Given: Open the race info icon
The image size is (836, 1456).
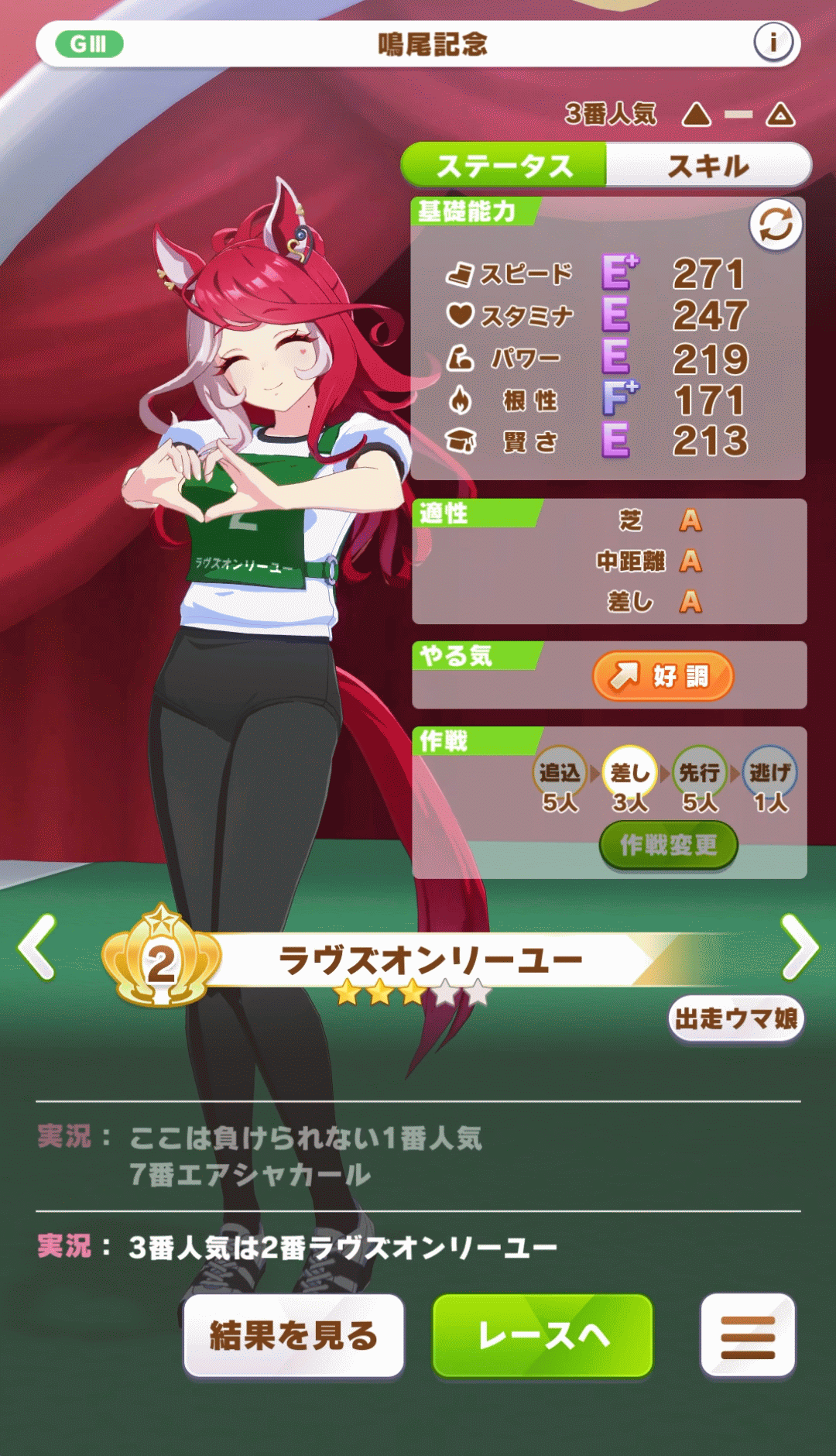Looking at the screenshot, I should point(773,43).
